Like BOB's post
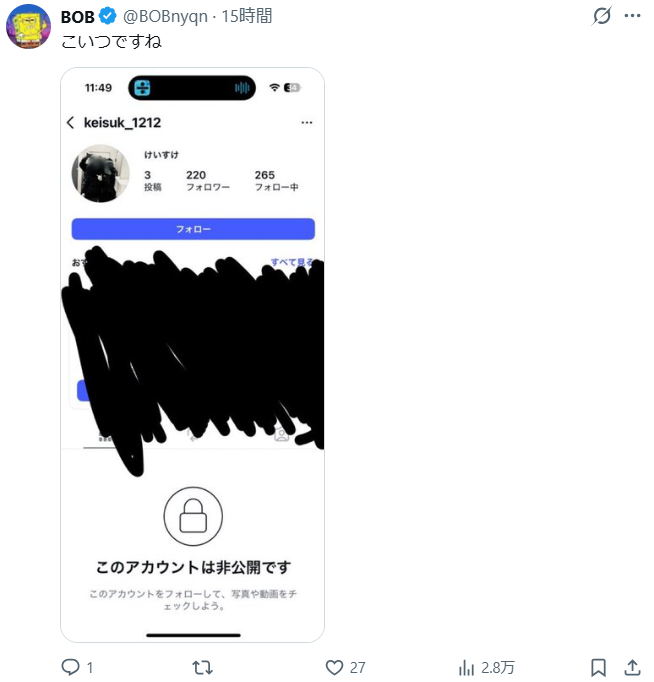 [335, 667]
